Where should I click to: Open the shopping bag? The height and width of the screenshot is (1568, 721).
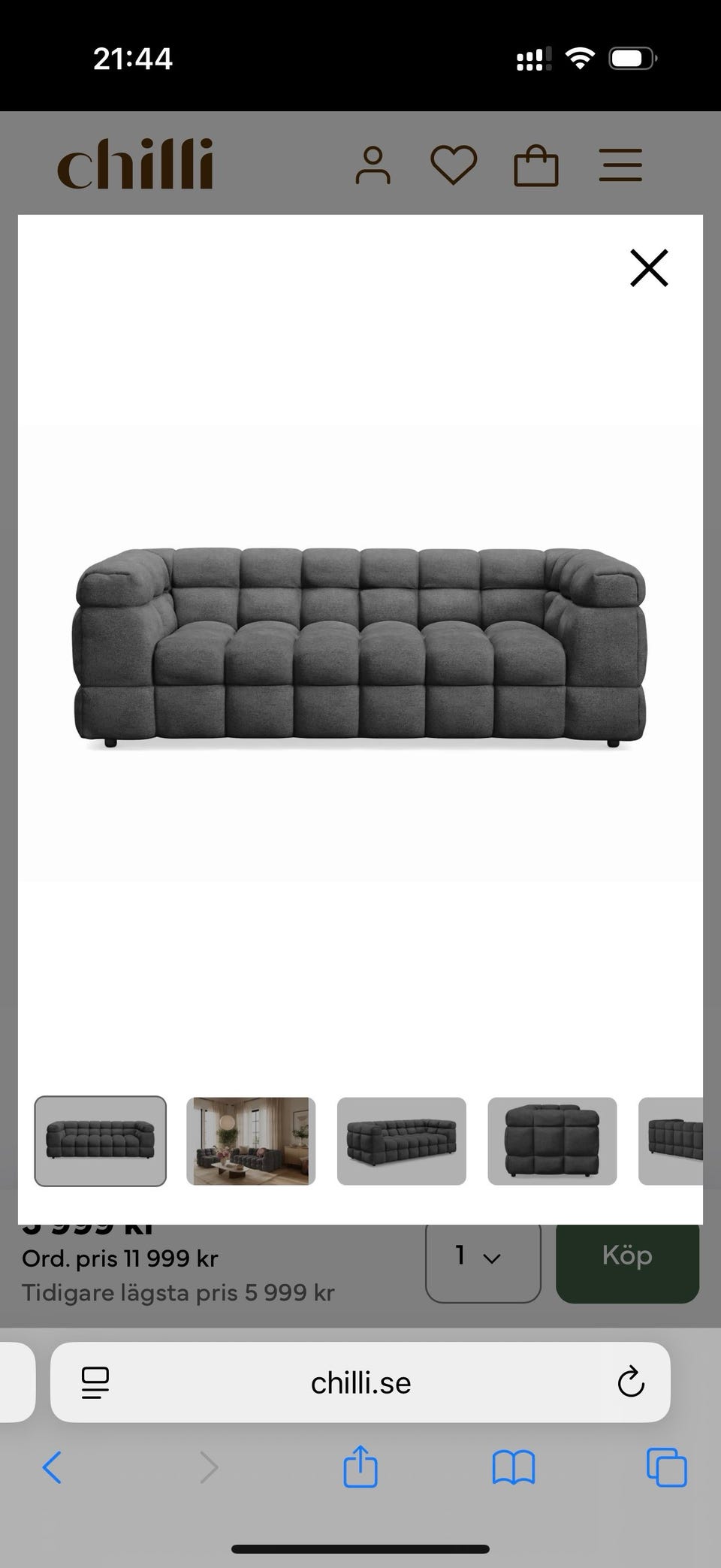click(x=536, y=165)
